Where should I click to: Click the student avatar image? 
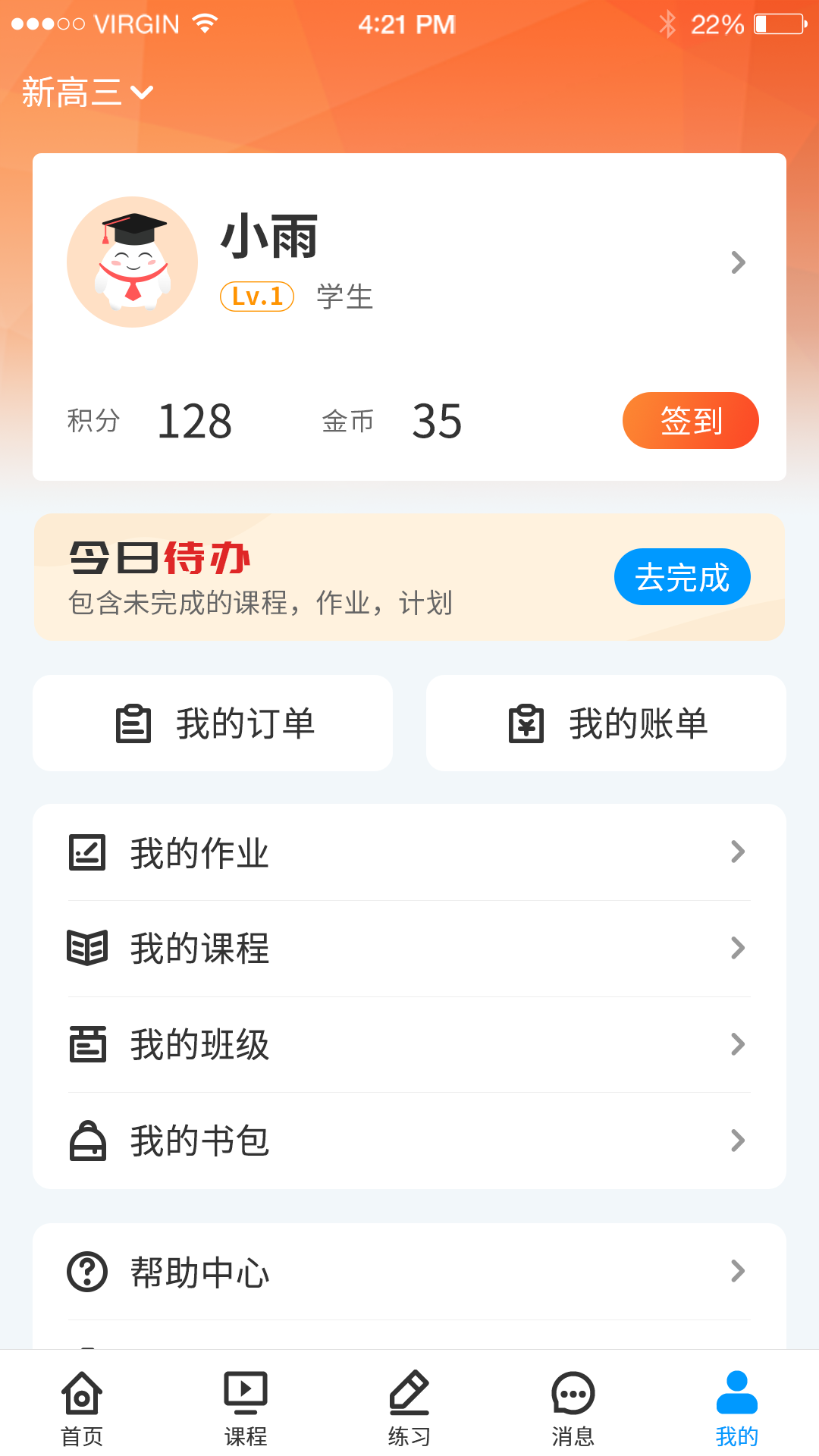[132, 262]
